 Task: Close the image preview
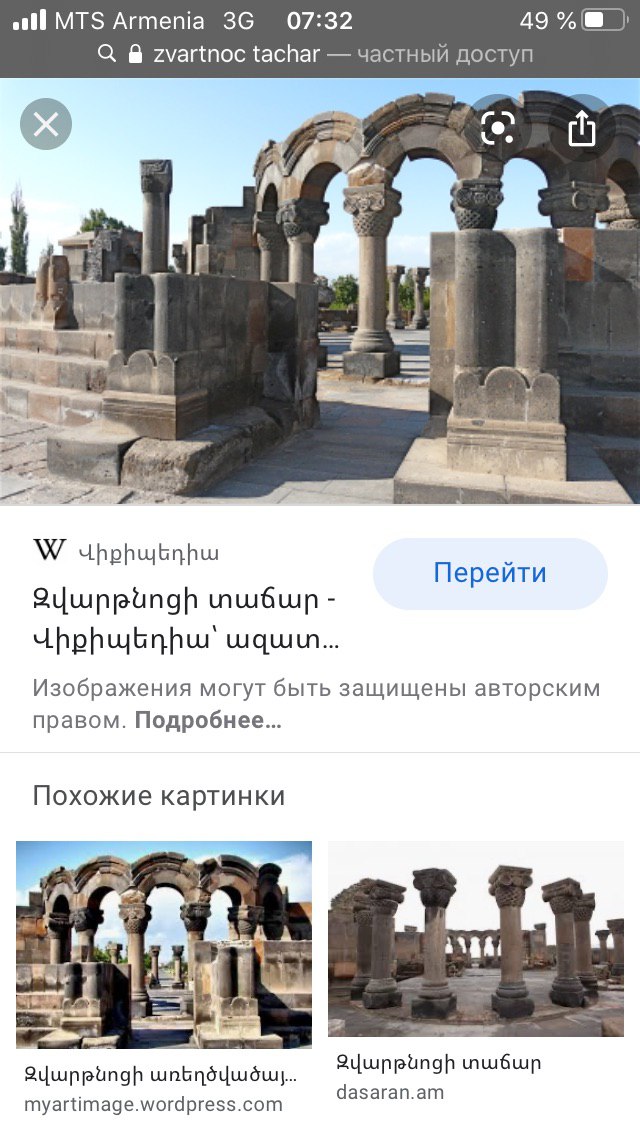click(46, 125)
